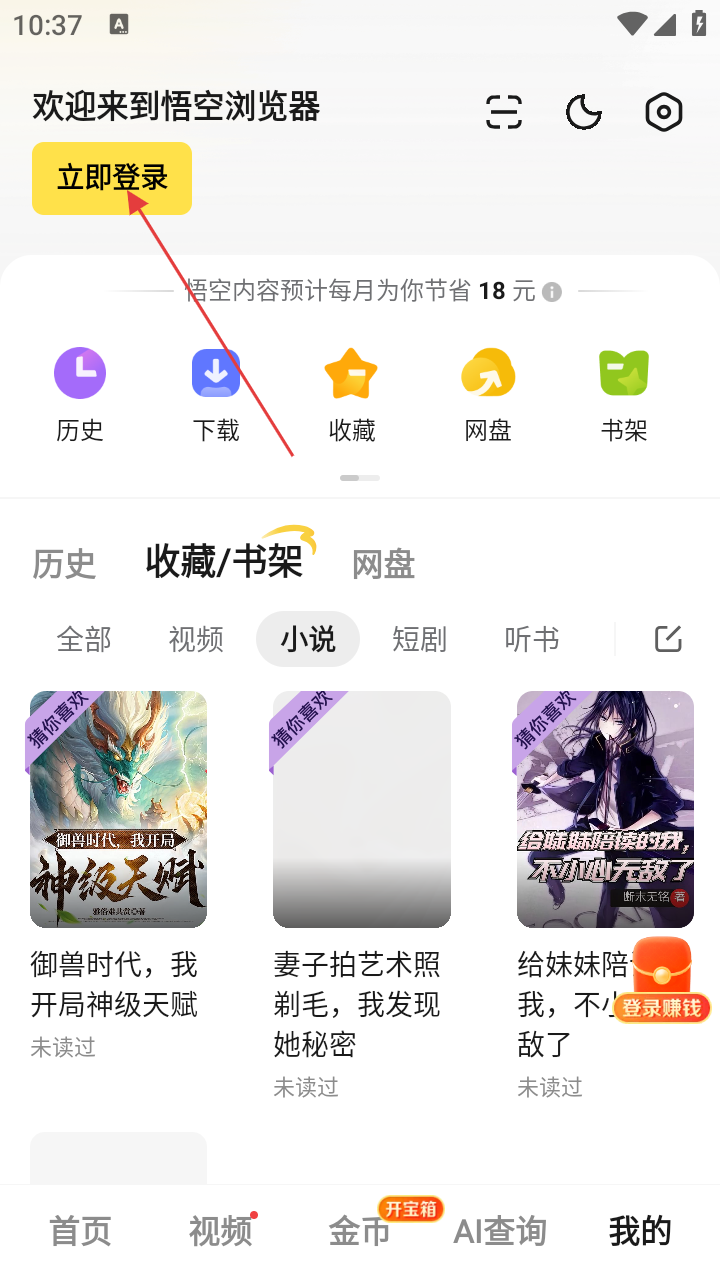Toggle night mode moon icon
Screen dimensions: 720x1280
coord(583,112)
